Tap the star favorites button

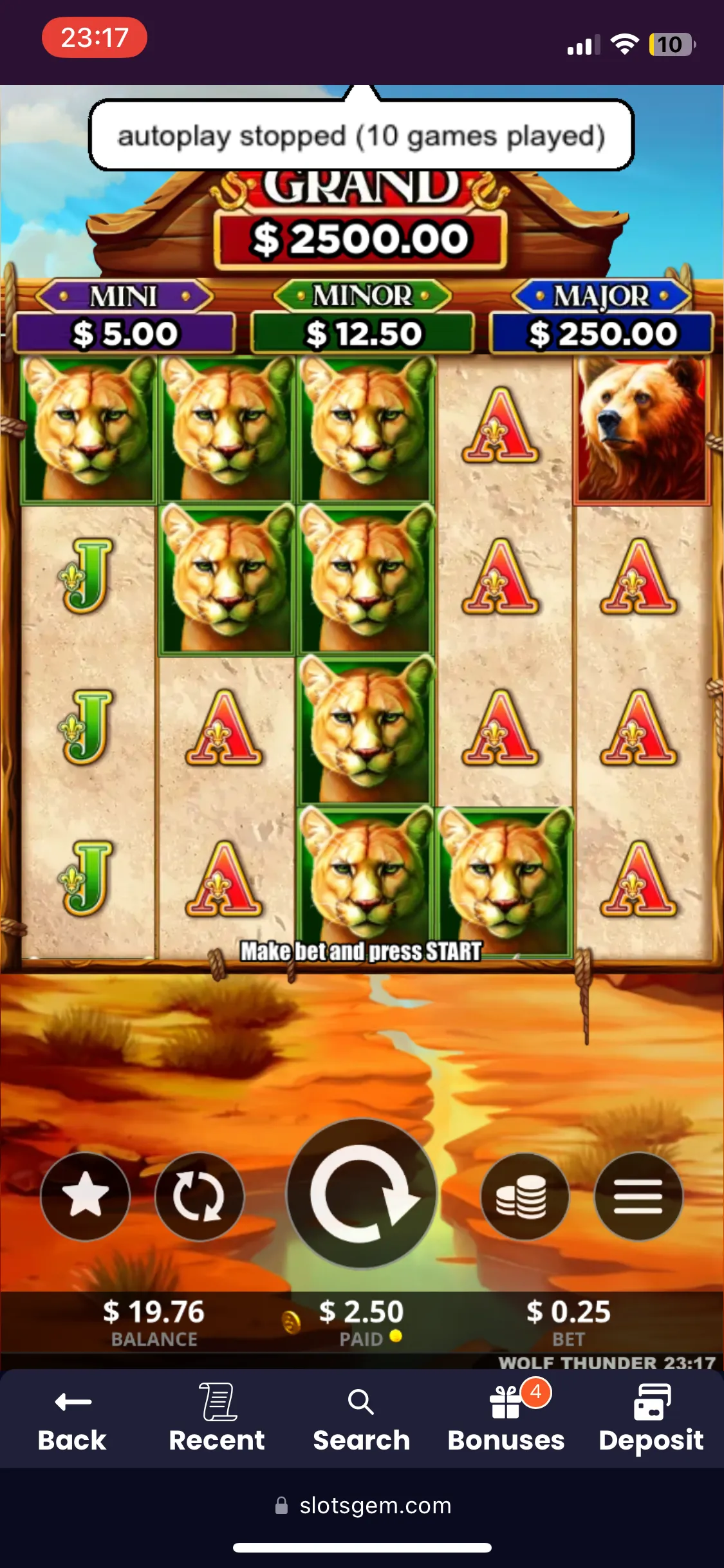(85, 1195)
